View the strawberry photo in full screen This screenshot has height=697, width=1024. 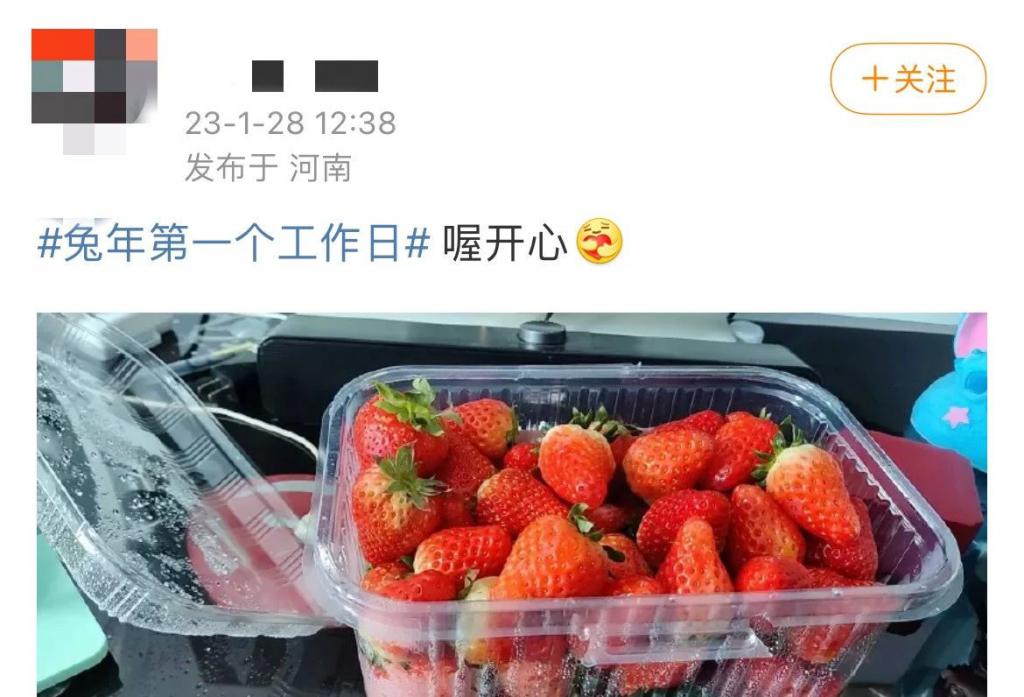click(512, 505)
